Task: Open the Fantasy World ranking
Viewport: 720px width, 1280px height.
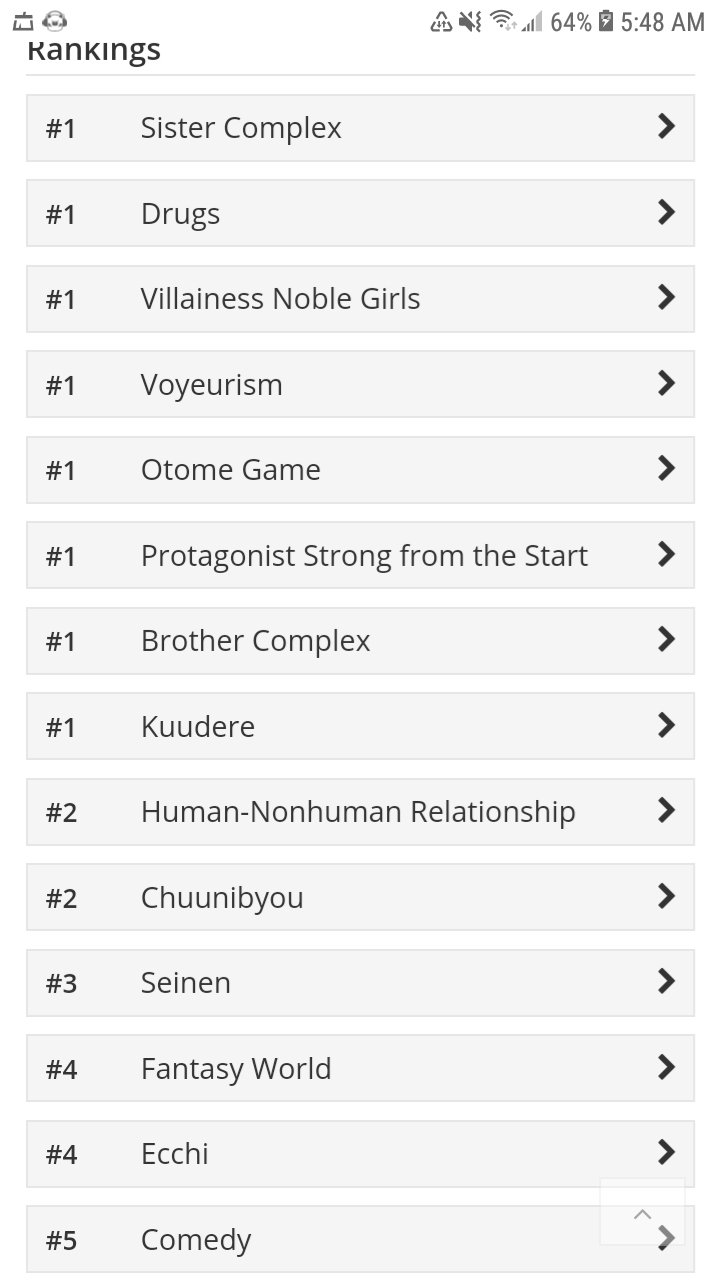Action: coord(360,1068)
